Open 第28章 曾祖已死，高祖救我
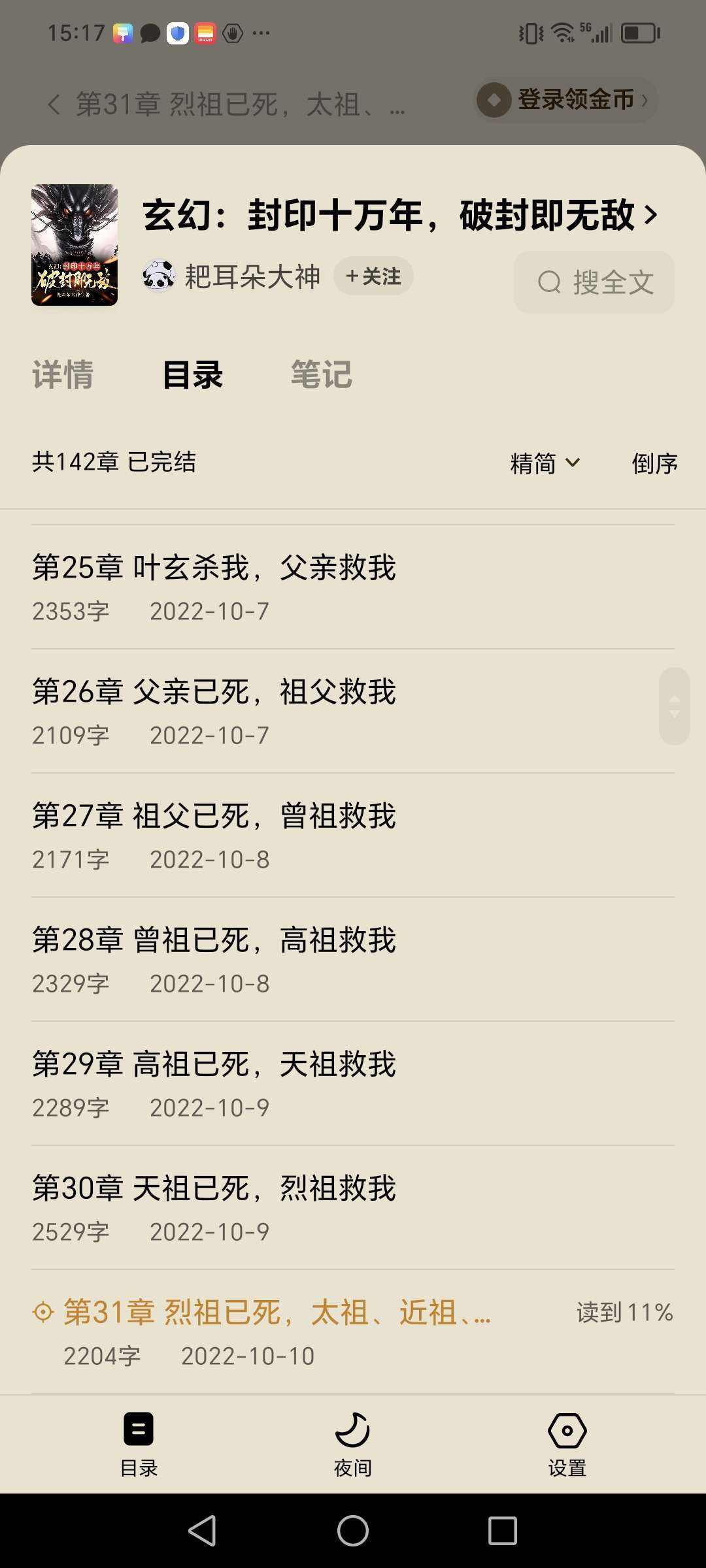This screenshot has width=706, height=1568. pyautogui.click(x=214, y=939)
